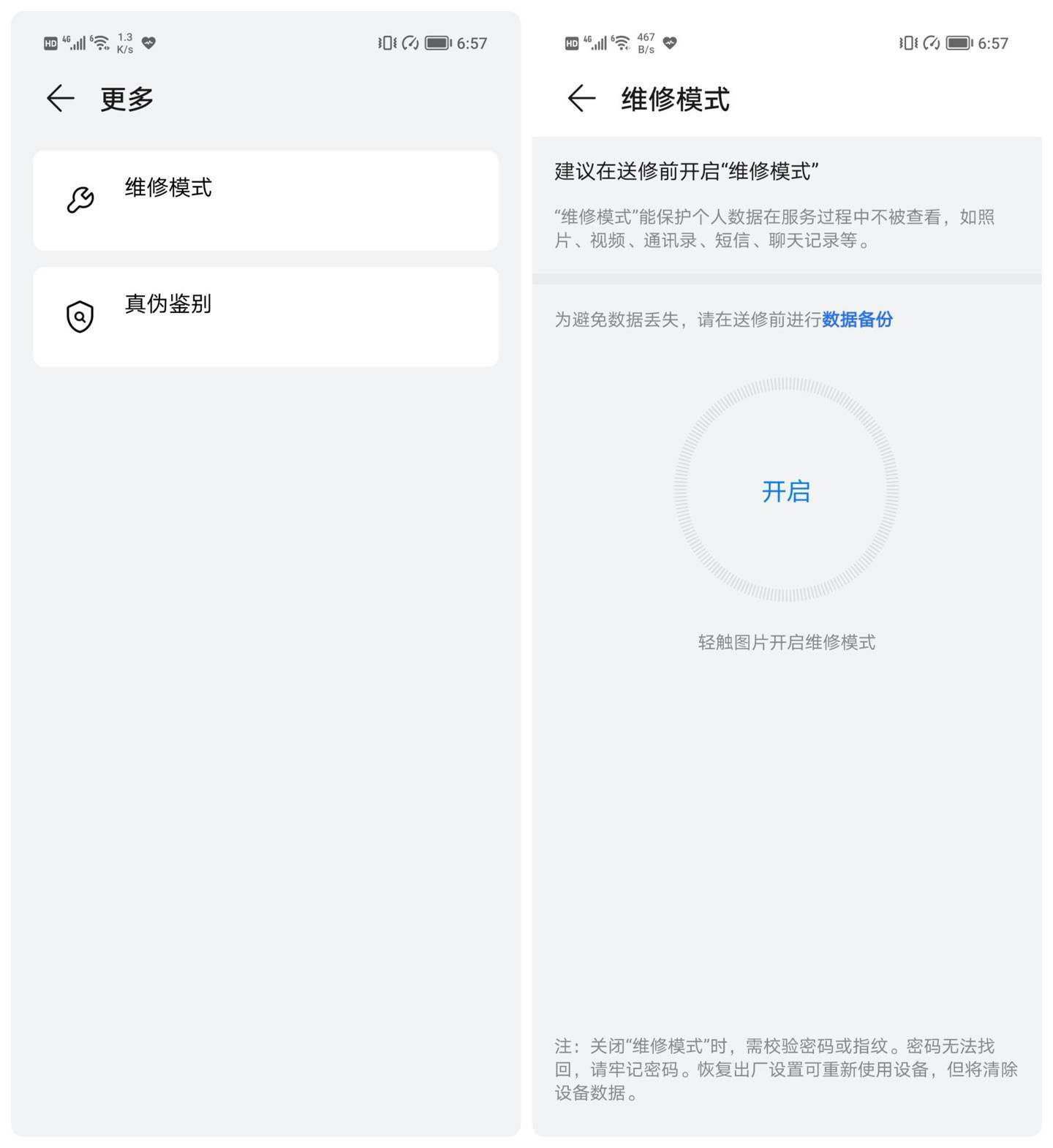The image size is (1053, 1148).
Task: Tap the dashed circular ring graphic
Action: pyautogui.click(x=785, y=491)
